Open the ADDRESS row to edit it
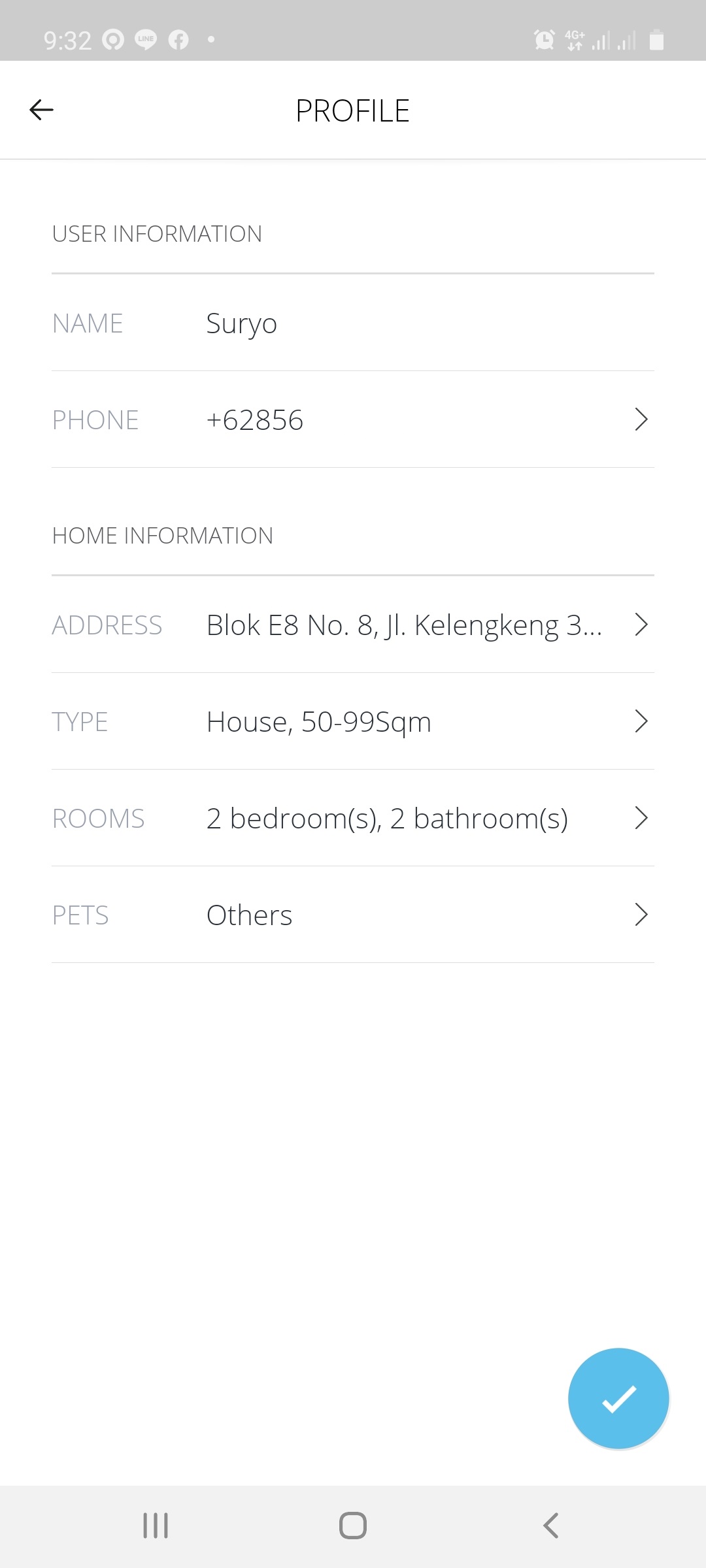 click(353, 625)
